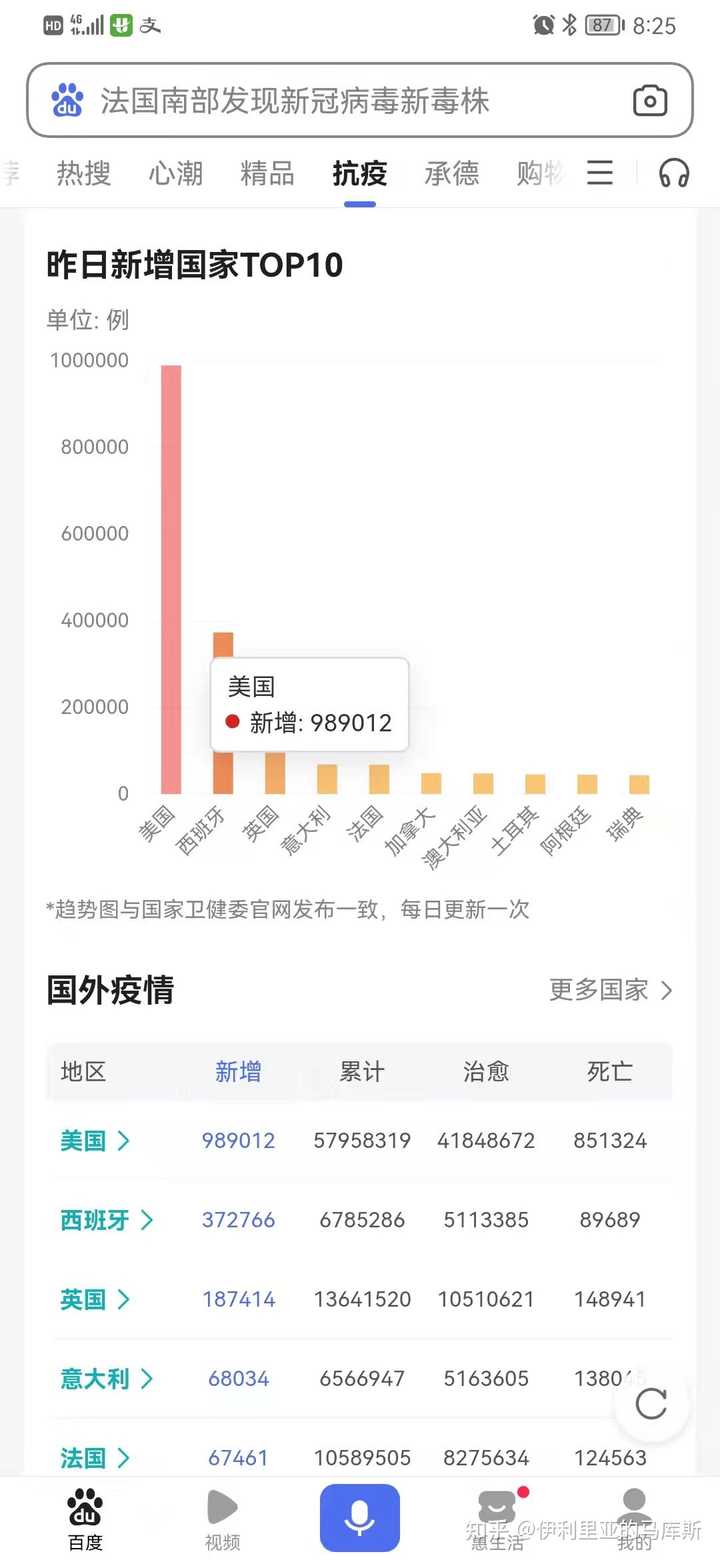Open 法国 country details row
Viewport: 720px width, 1560px height.
click(x=95, y=1458)
